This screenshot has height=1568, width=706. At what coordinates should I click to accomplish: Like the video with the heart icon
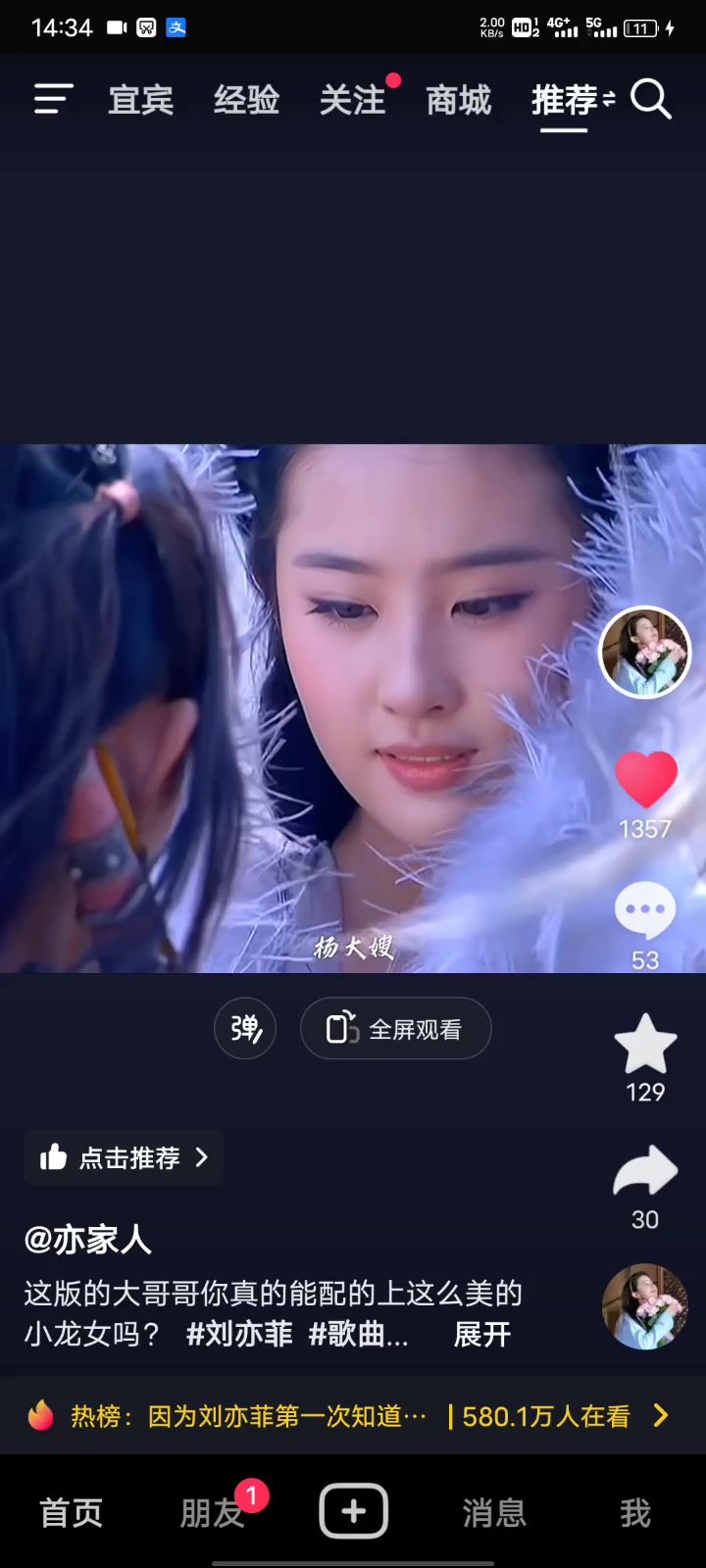pyautogui.click(x=645, y=780)
